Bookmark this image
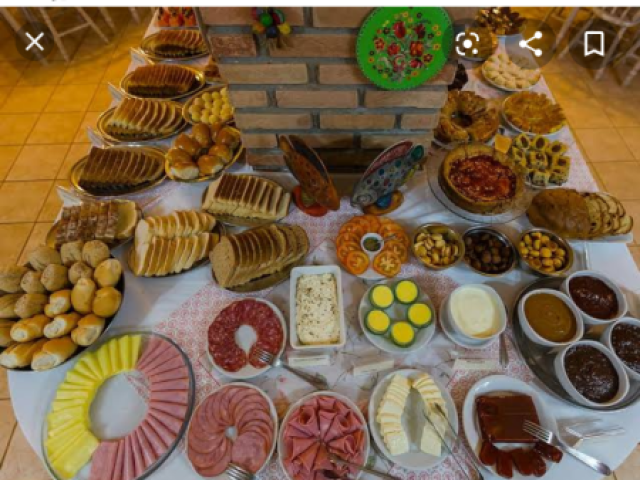This screenshot has width=640, height=480. coord(594,43)
